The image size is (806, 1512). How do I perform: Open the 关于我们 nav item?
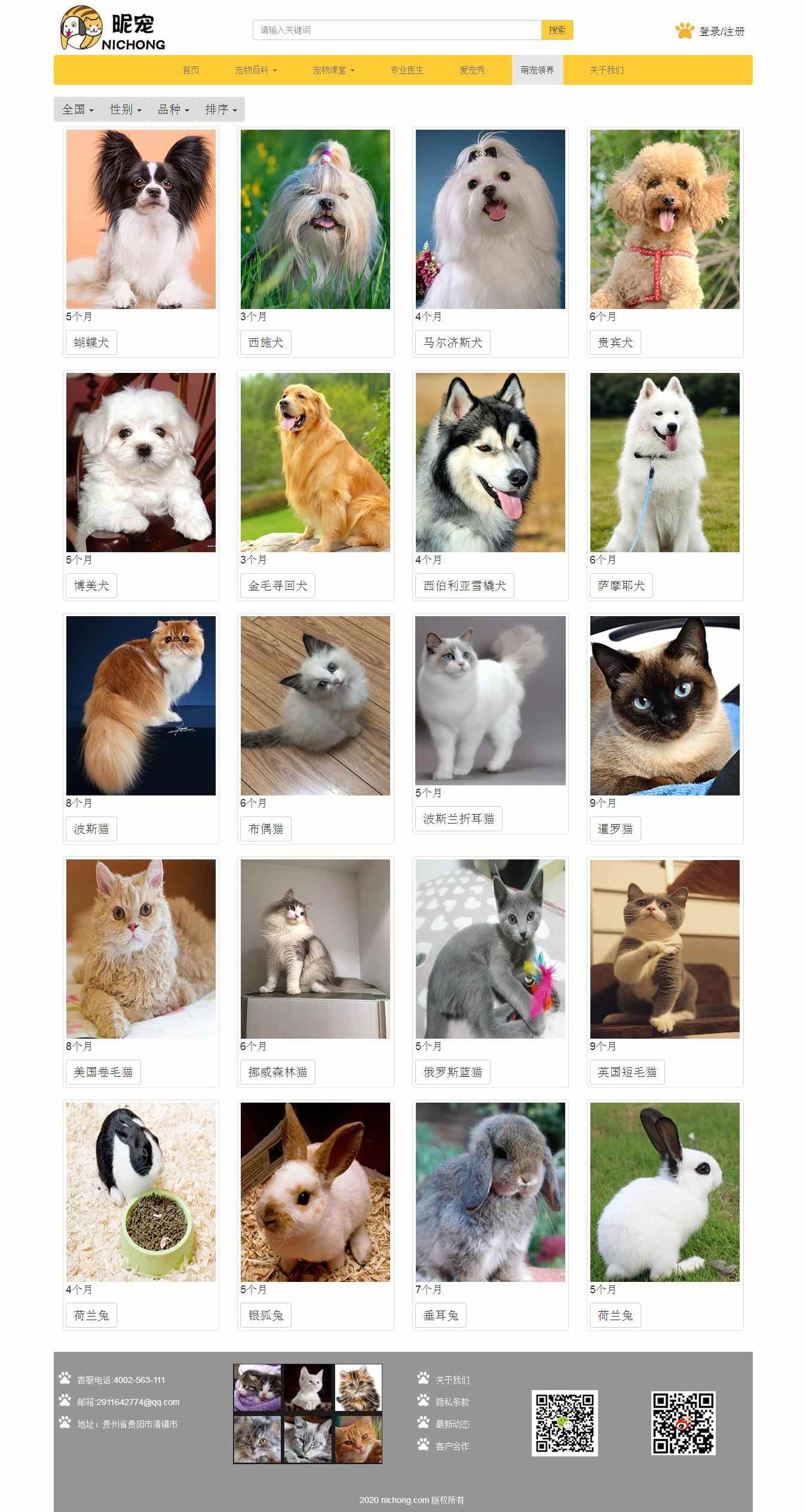click(606, 70)
